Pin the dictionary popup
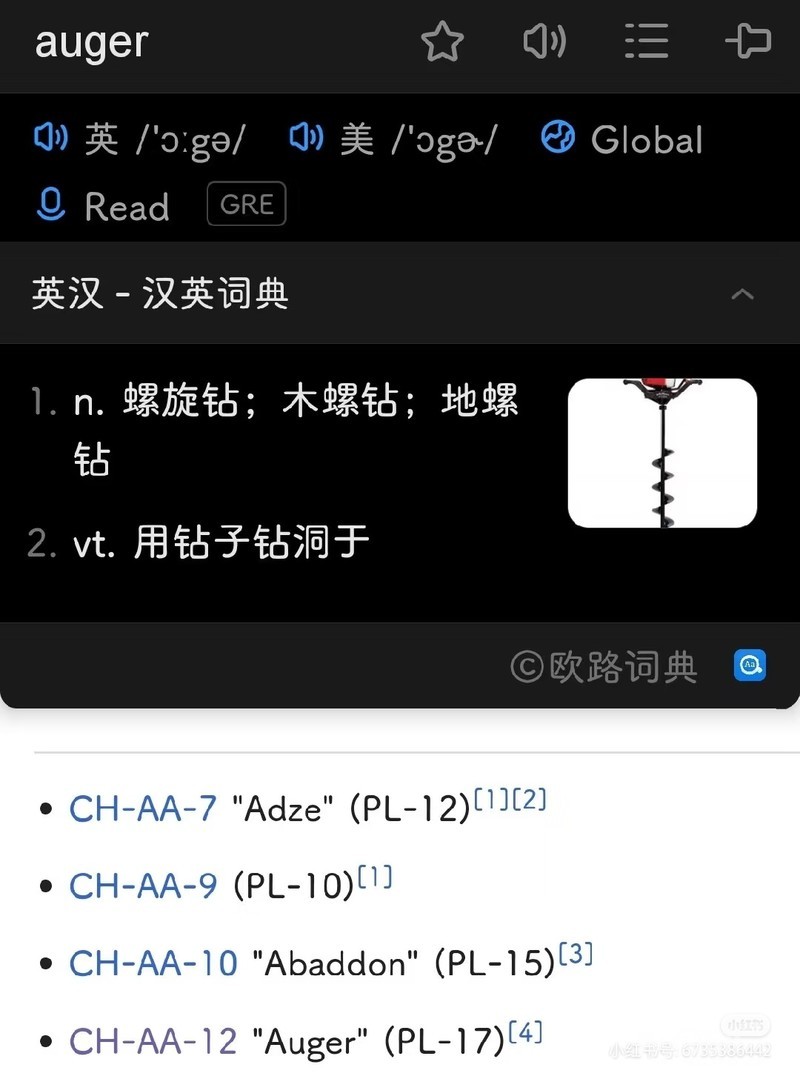The height and width of the screenshot is (1079, 800). pyautogui.click(x=748, y=41)
